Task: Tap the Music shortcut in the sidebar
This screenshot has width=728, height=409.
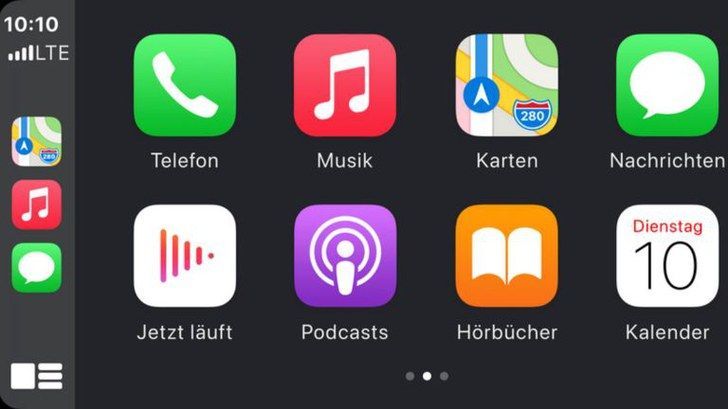Action: [x=36, y=205]
